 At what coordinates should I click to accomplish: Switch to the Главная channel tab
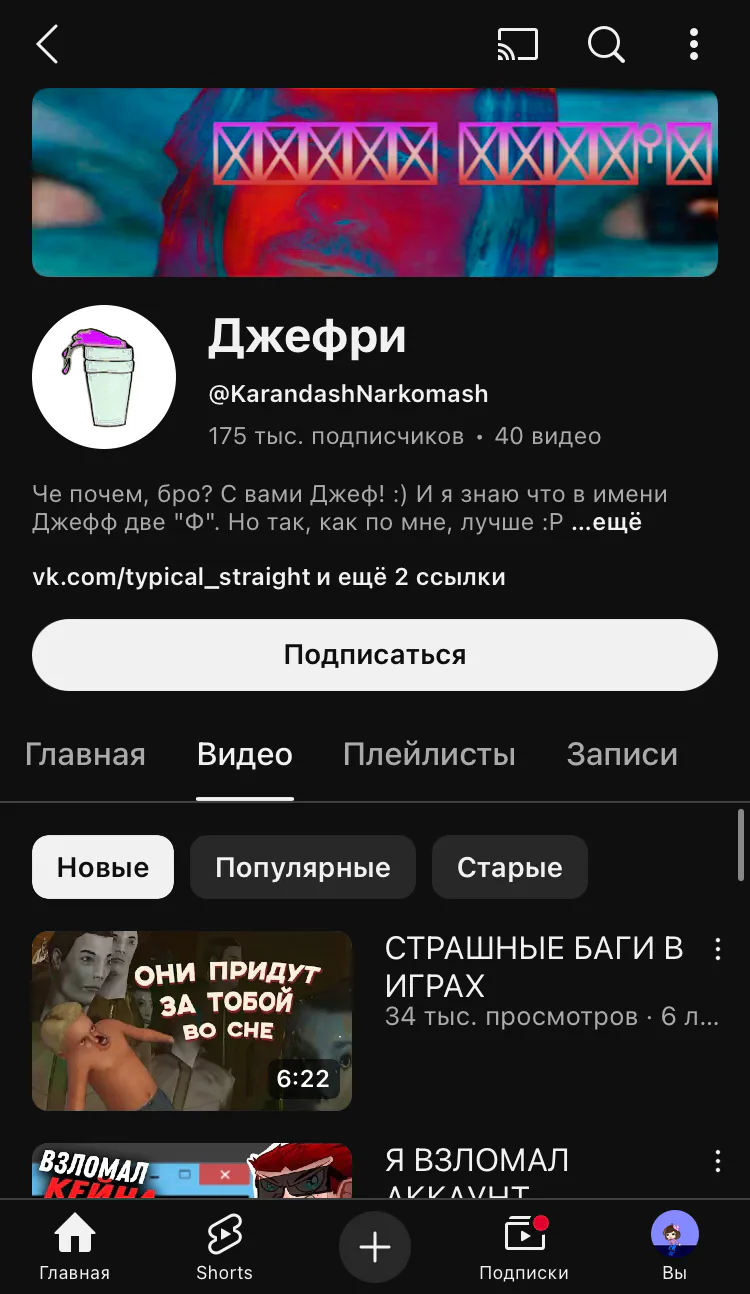pyautogui.click(x=85, y=754)
